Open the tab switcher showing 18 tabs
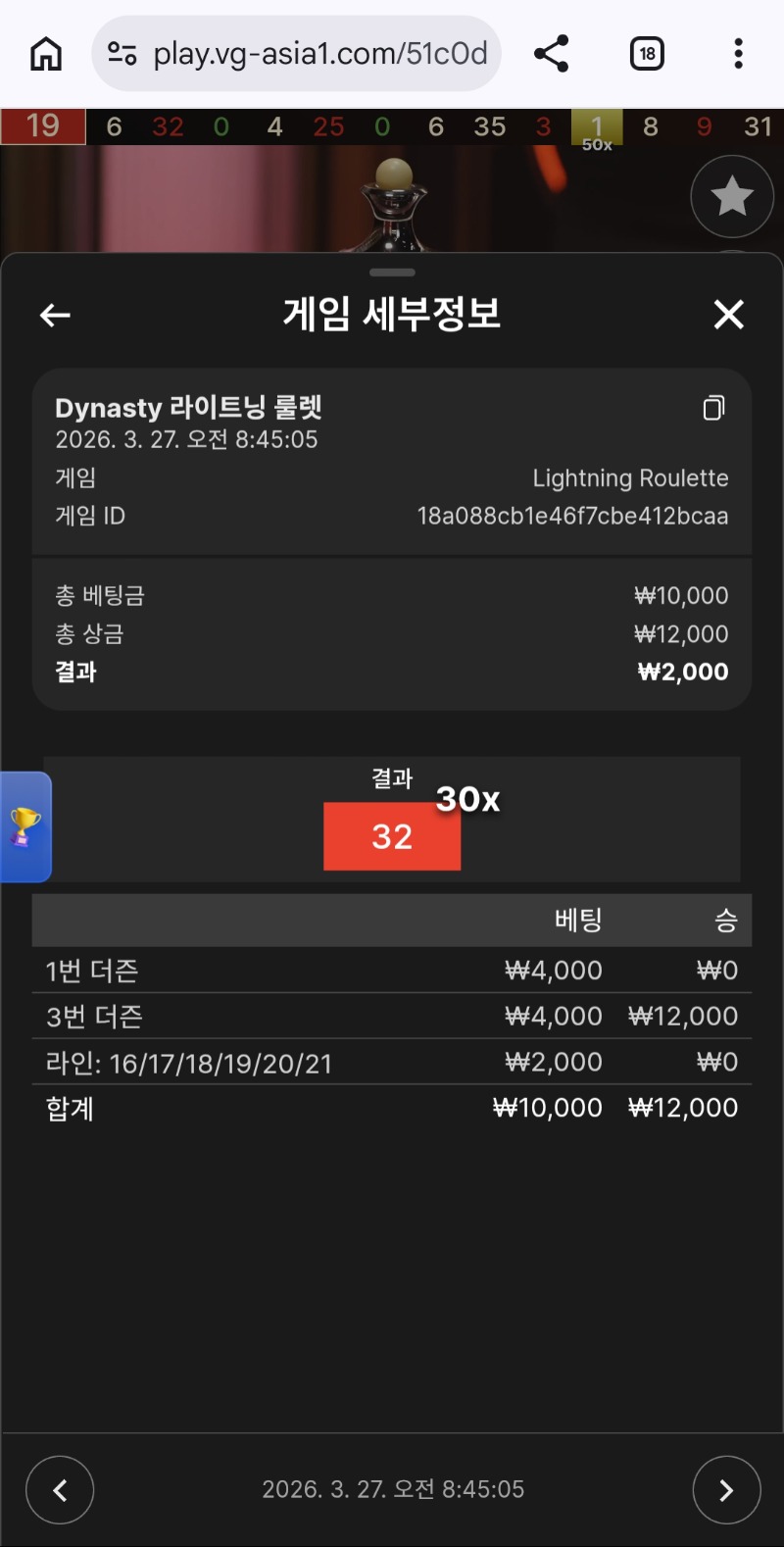784x1547 pixels. (x=647, y=54)
